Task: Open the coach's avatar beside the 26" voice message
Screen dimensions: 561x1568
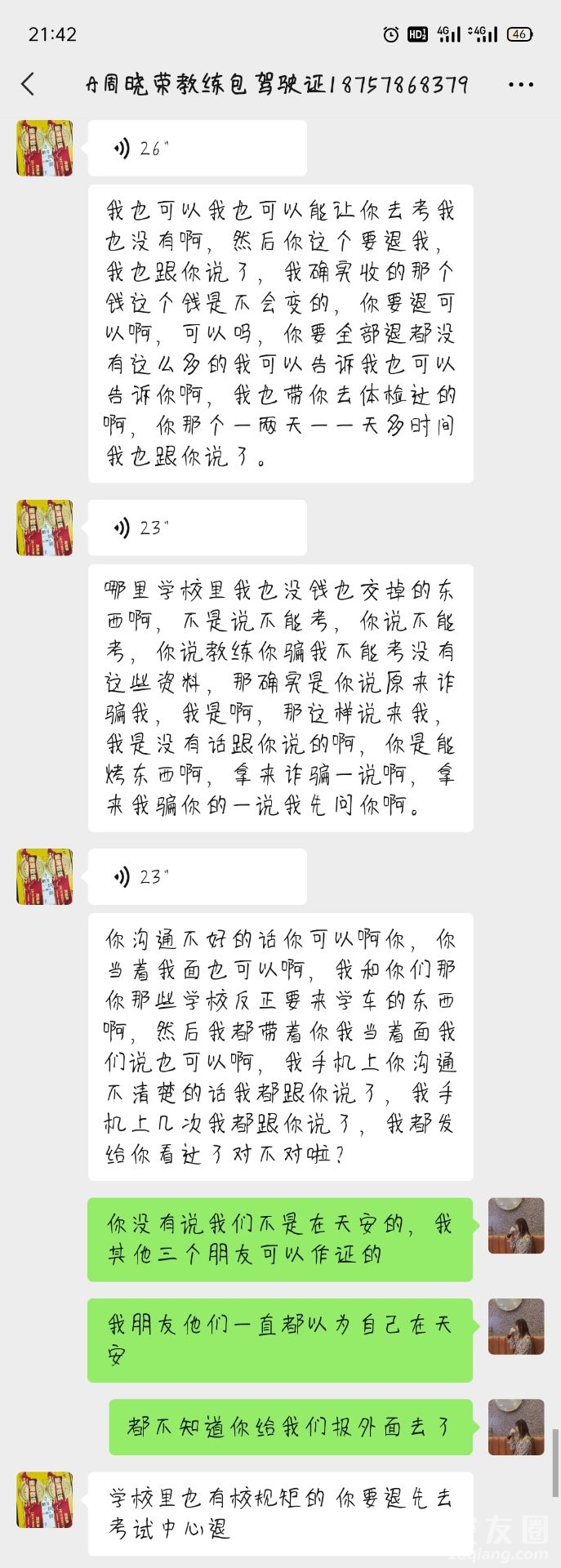Action: click(x=45, y=149)
